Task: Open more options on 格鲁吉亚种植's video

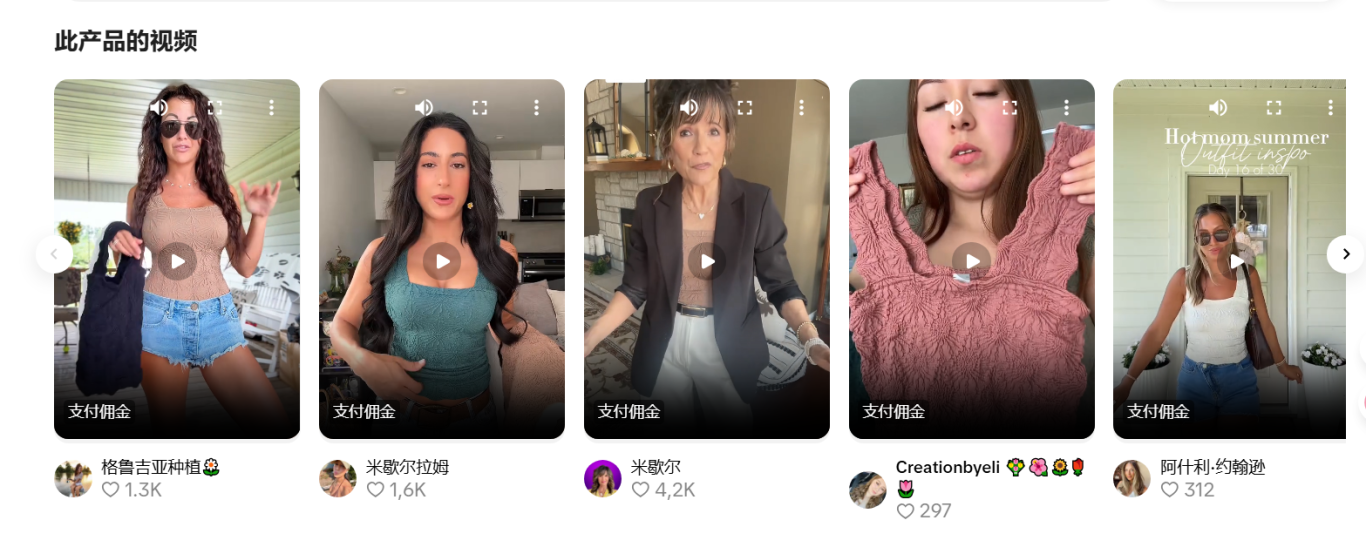Action: 271,107
